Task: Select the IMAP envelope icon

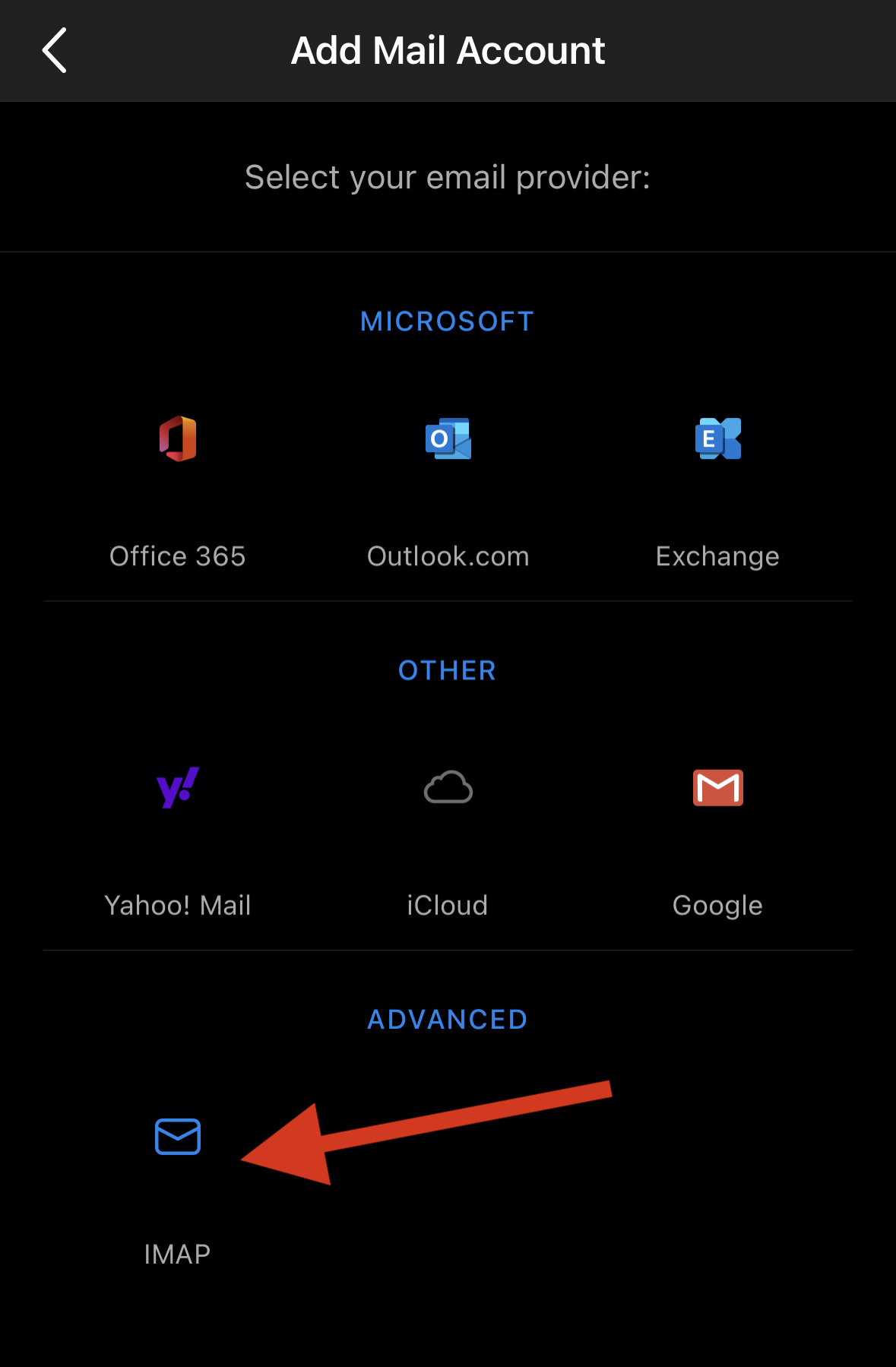Action: (177, 1138)
